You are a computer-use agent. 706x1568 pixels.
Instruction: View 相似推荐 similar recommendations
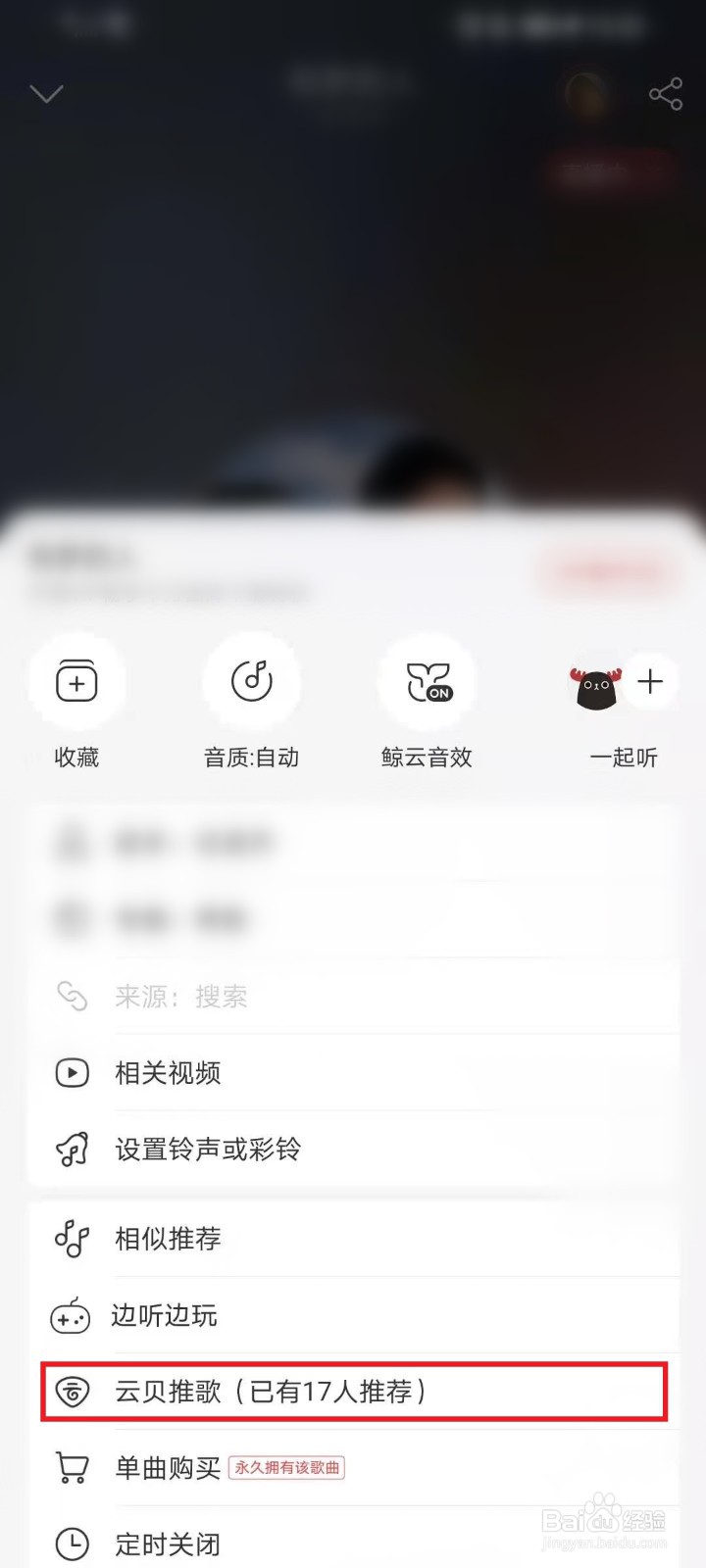point(168,1240)
